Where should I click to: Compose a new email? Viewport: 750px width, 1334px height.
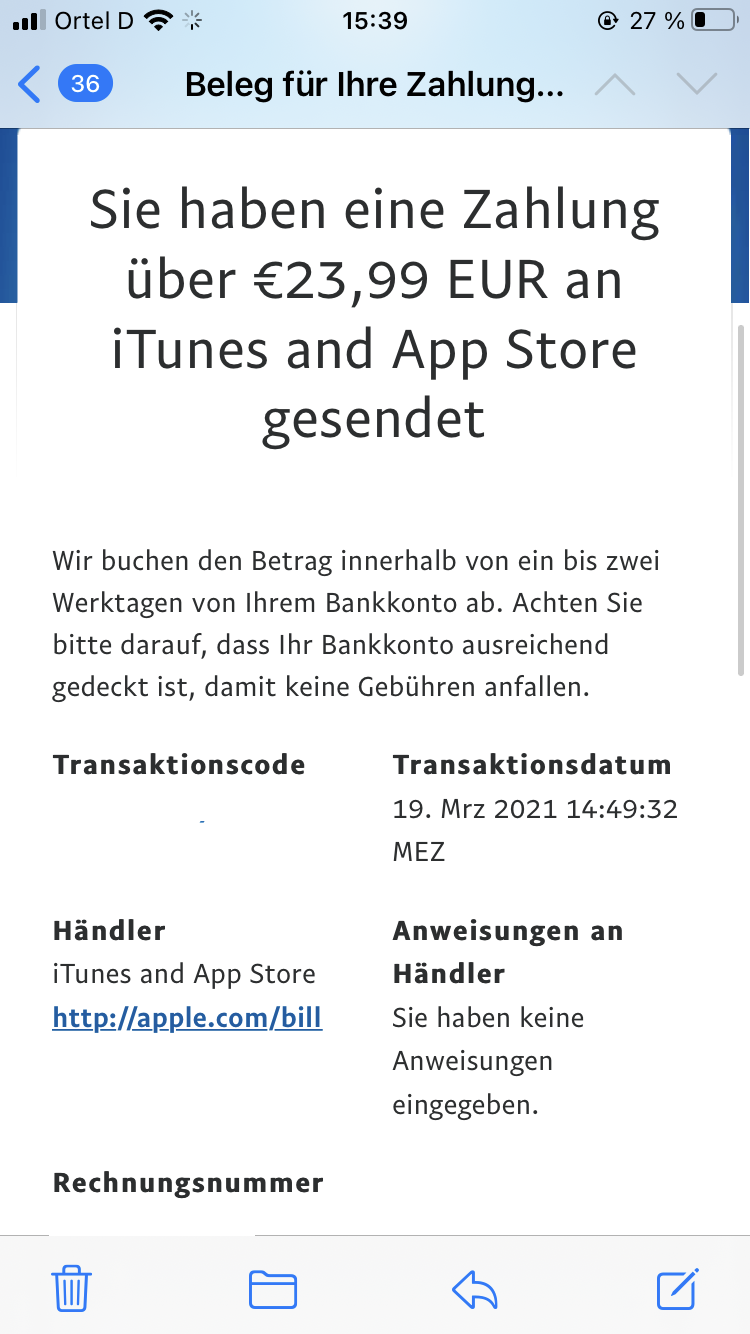[x=677, y=1288]
